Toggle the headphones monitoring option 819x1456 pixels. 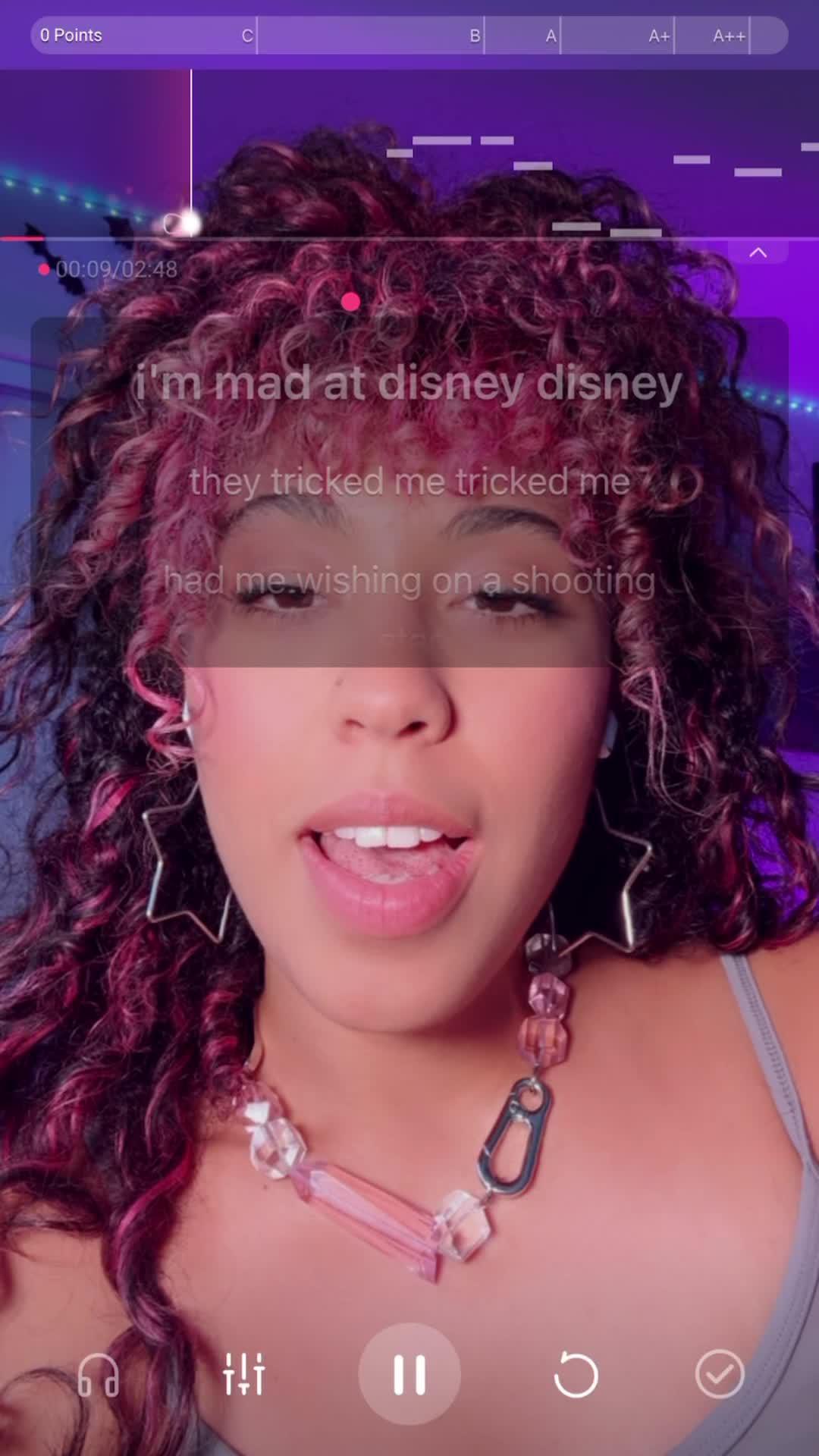point(99,1375)
